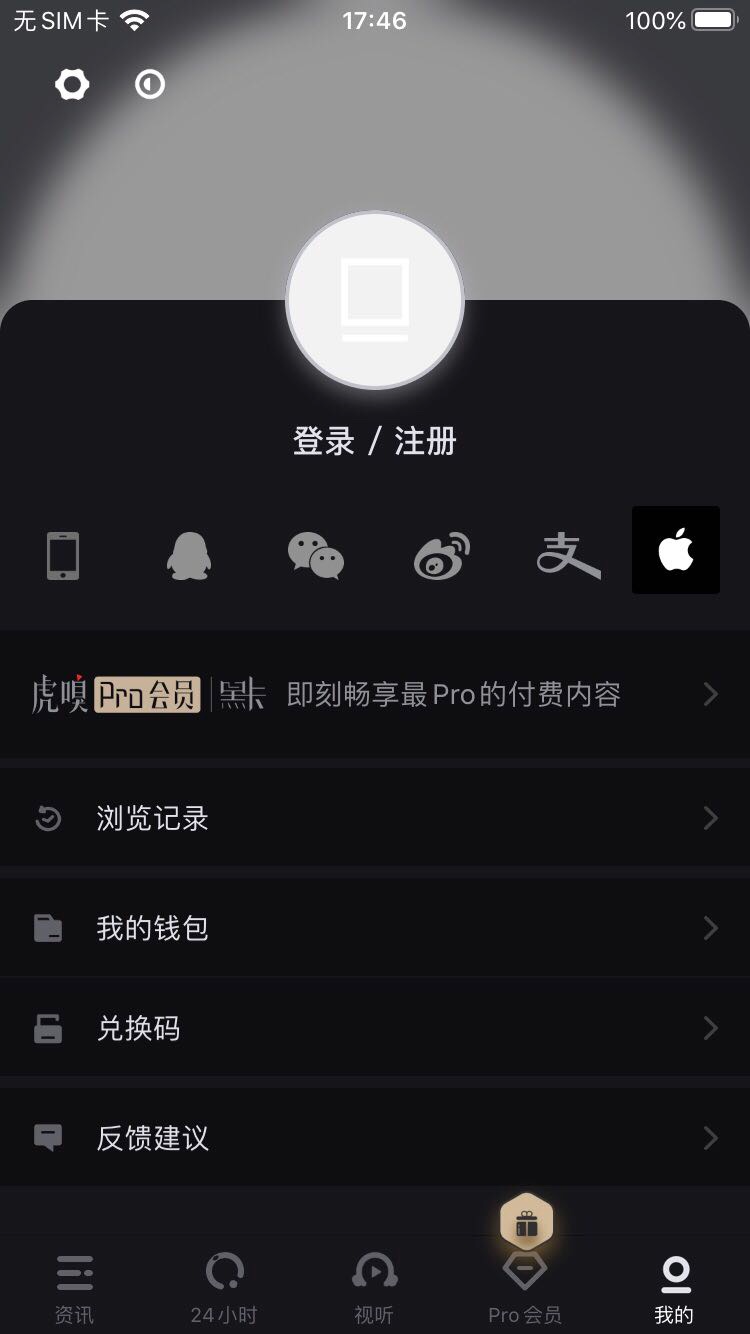The image size is (750, 1334).
Task: Open 兑换码 redeem code row
Action: [375, 1028]
